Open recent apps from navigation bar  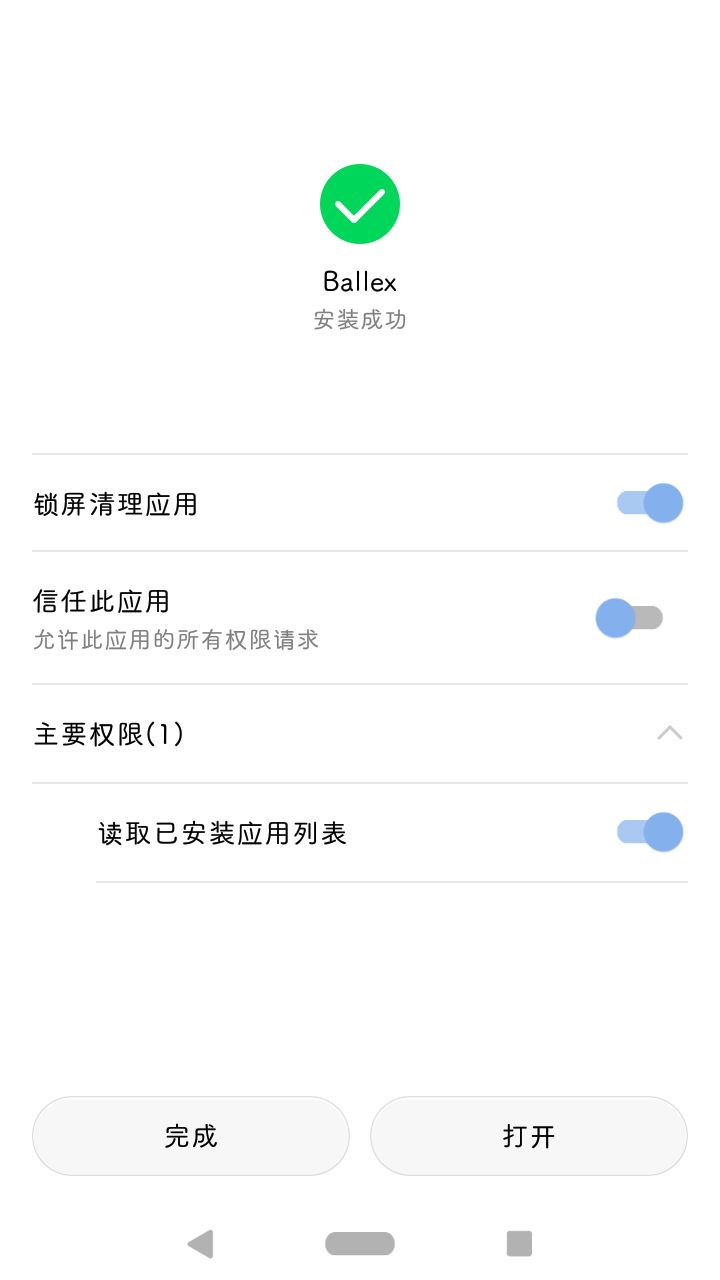coord(519,1244)
